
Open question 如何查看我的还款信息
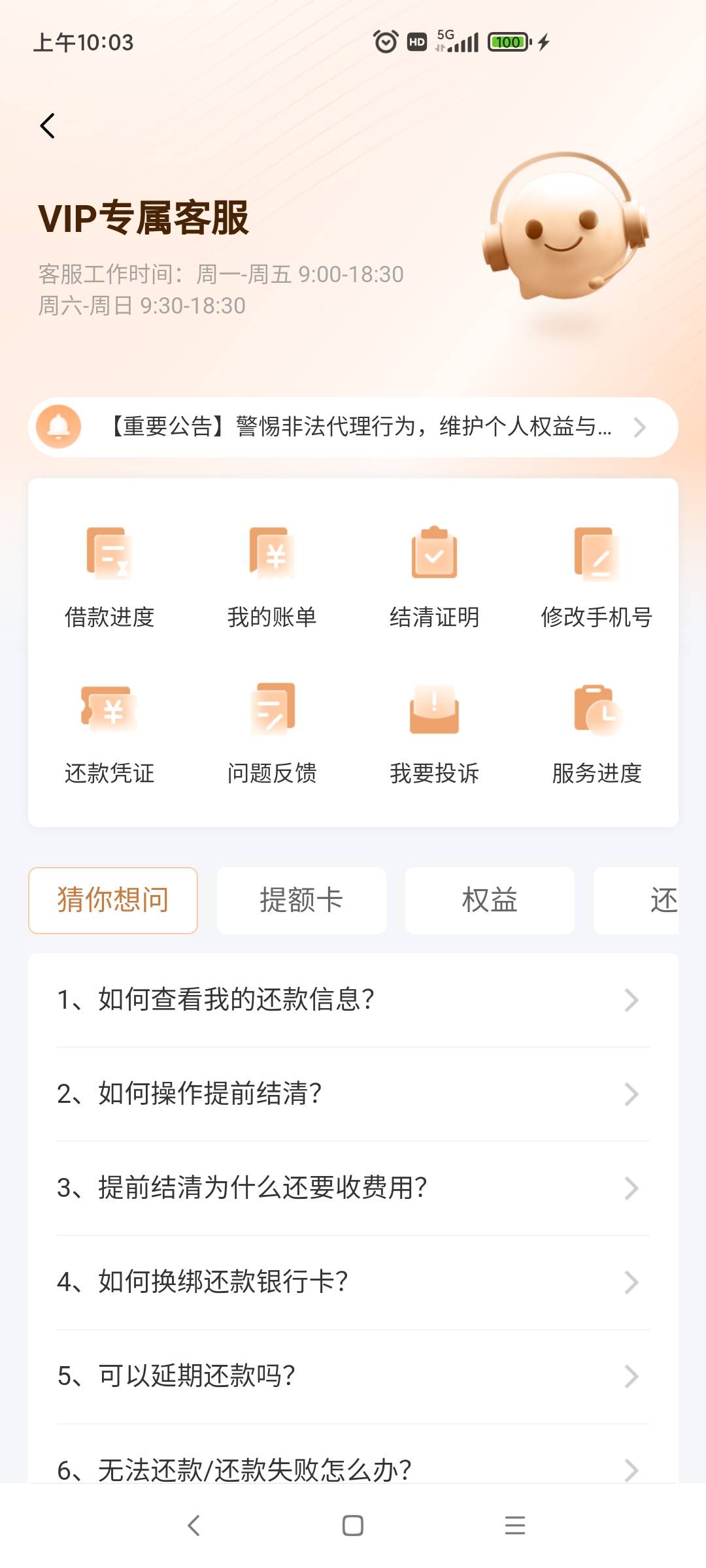click(x=353, y=1000)
